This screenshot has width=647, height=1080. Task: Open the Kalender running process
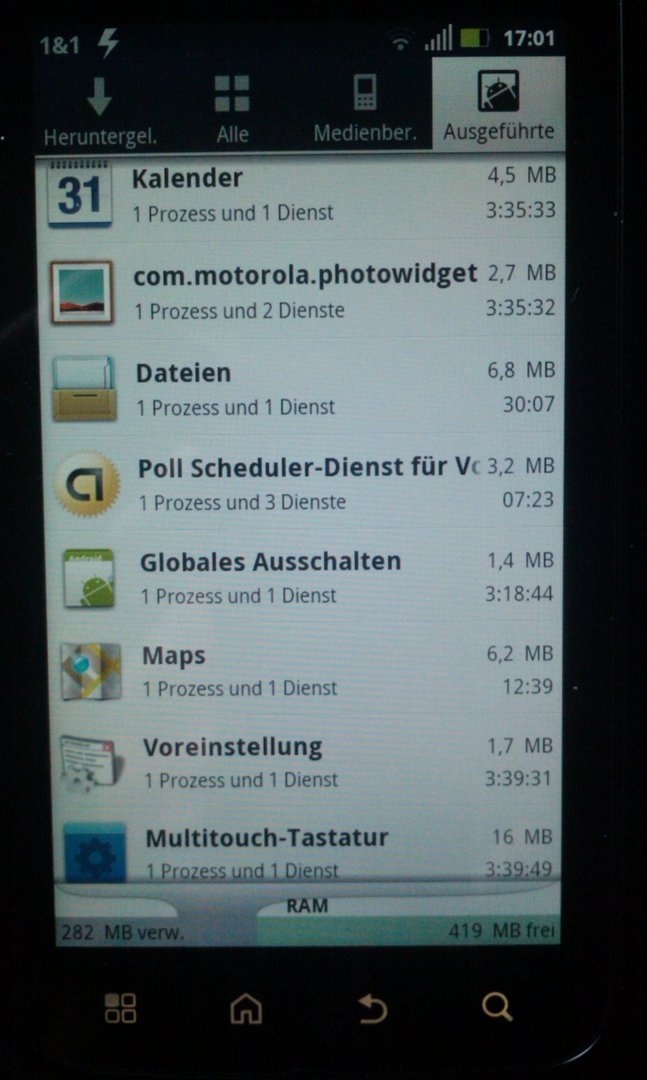coord(302,196)
